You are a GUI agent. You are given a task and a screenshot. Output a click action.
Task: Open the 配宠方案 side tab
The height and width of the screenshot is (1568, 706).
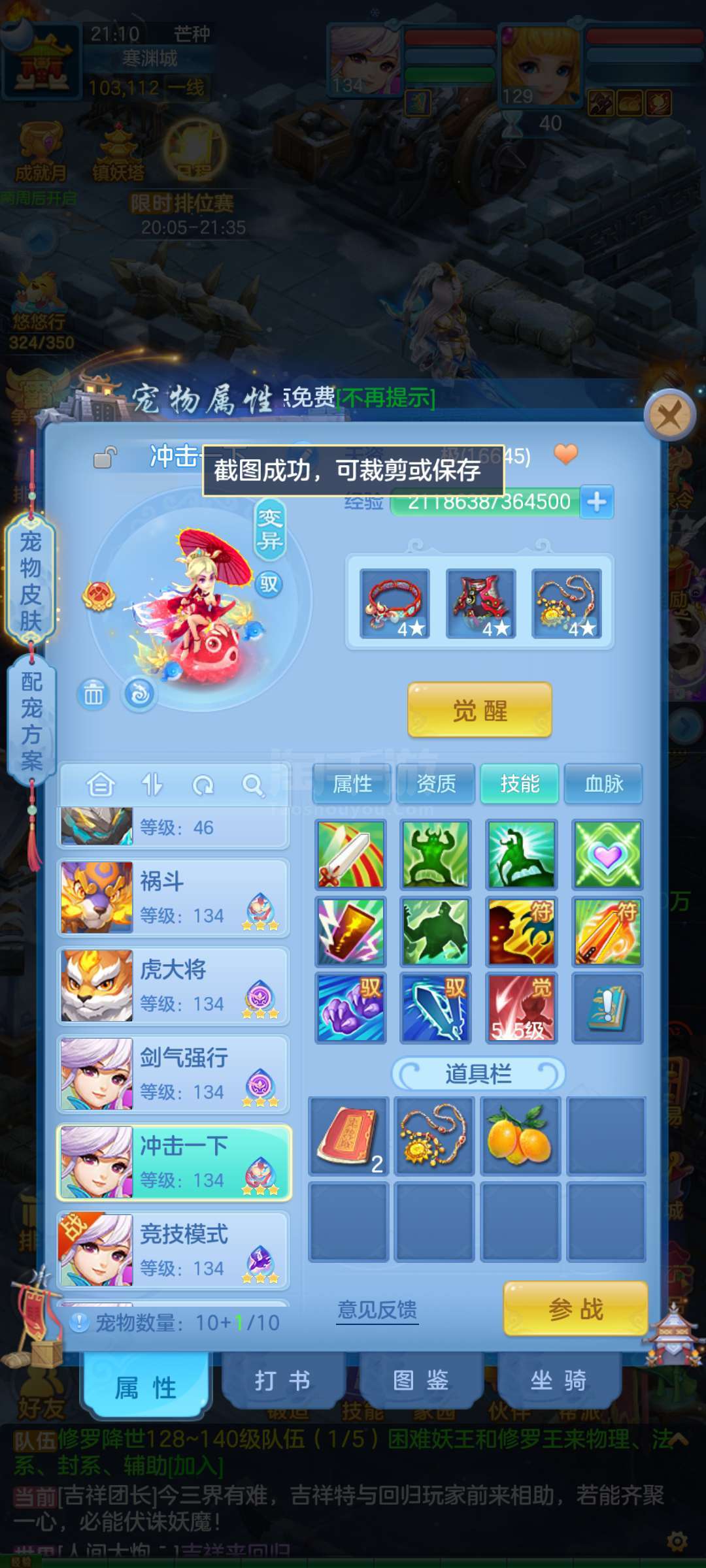[31, 720]
